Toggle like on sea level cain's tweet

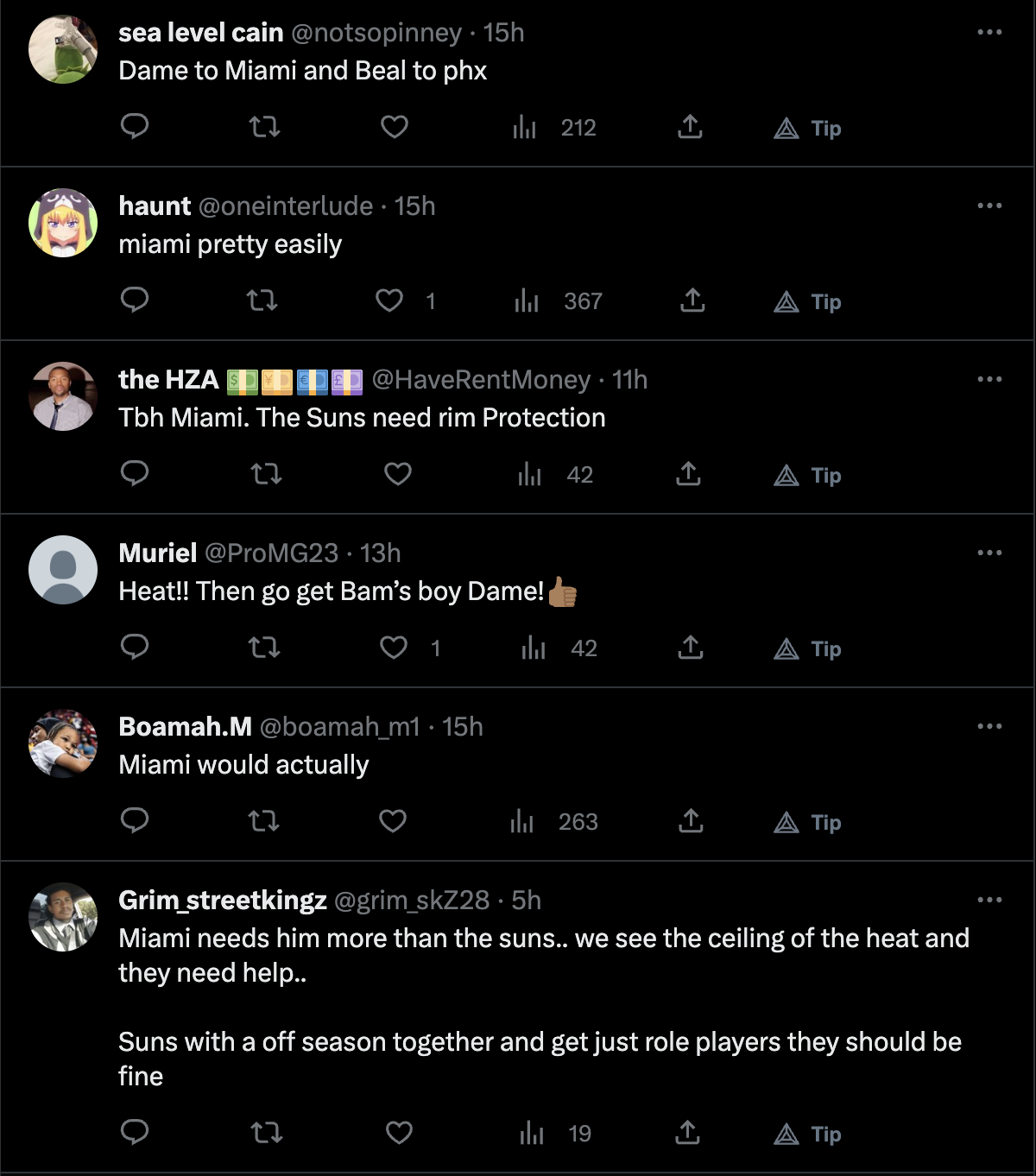click(x=395, y=126)
